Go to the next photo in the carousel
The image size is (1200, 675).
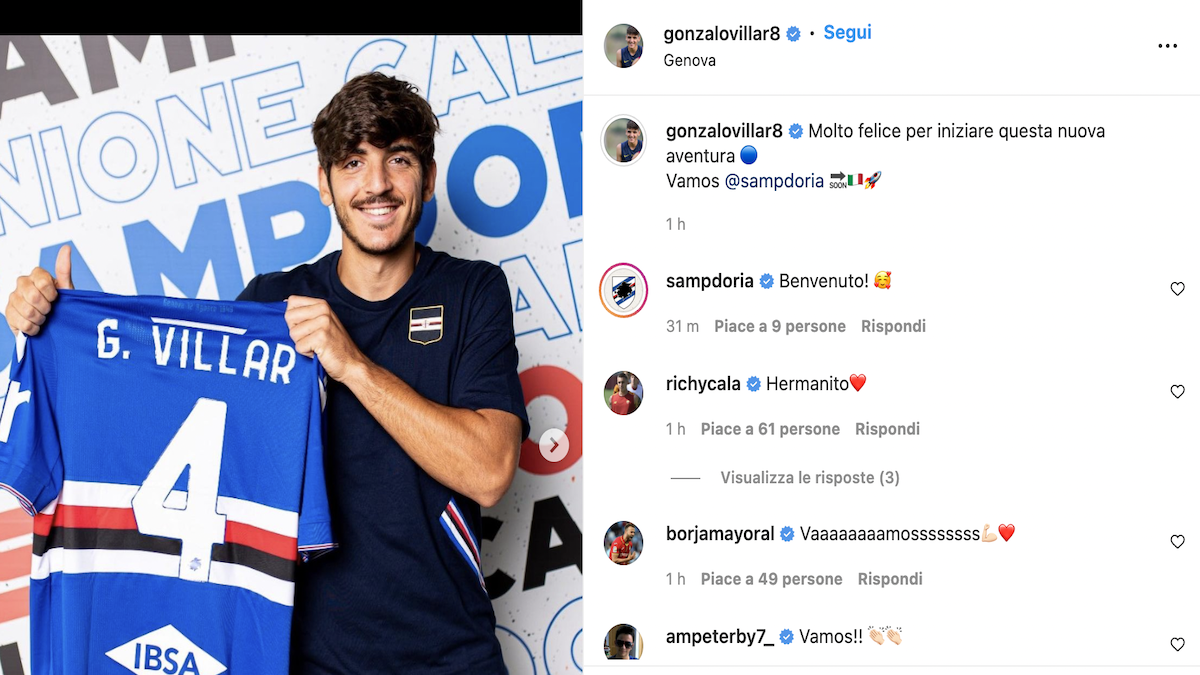554,445
